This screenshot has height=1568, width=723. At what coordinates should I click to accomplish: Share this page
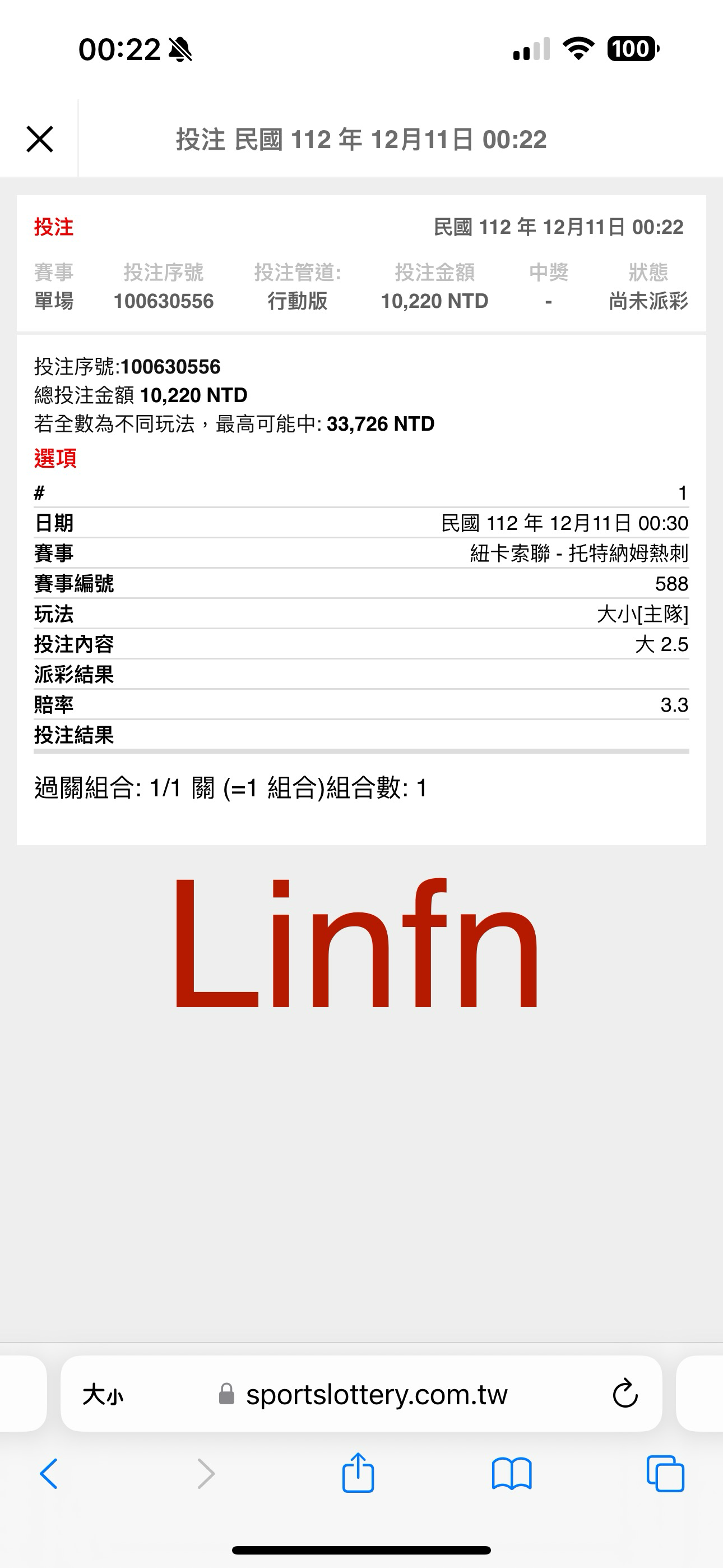click(358, 1473)
